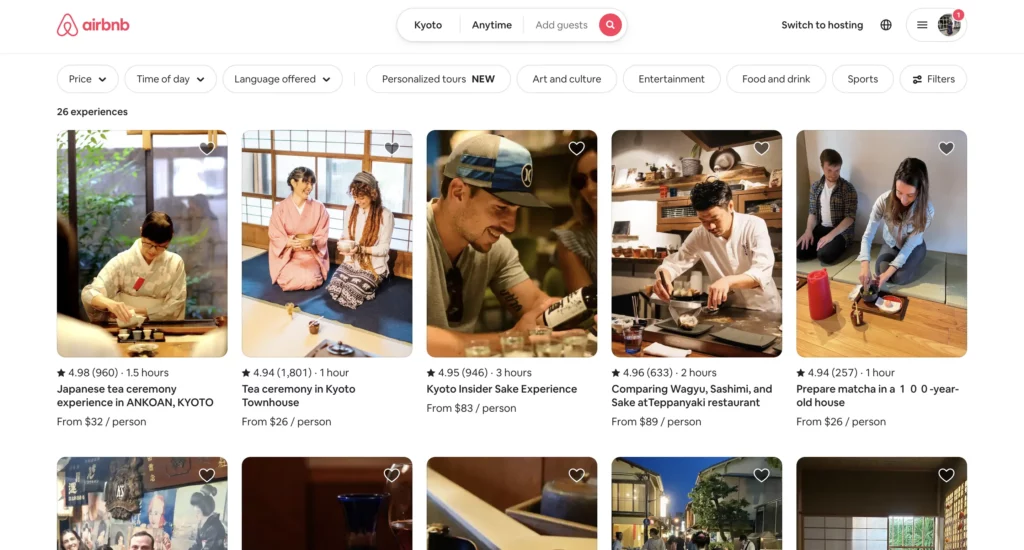Select the Art and culture chip
The width and height of the screenshot is (1024, 550).
[x=566, y=79]
